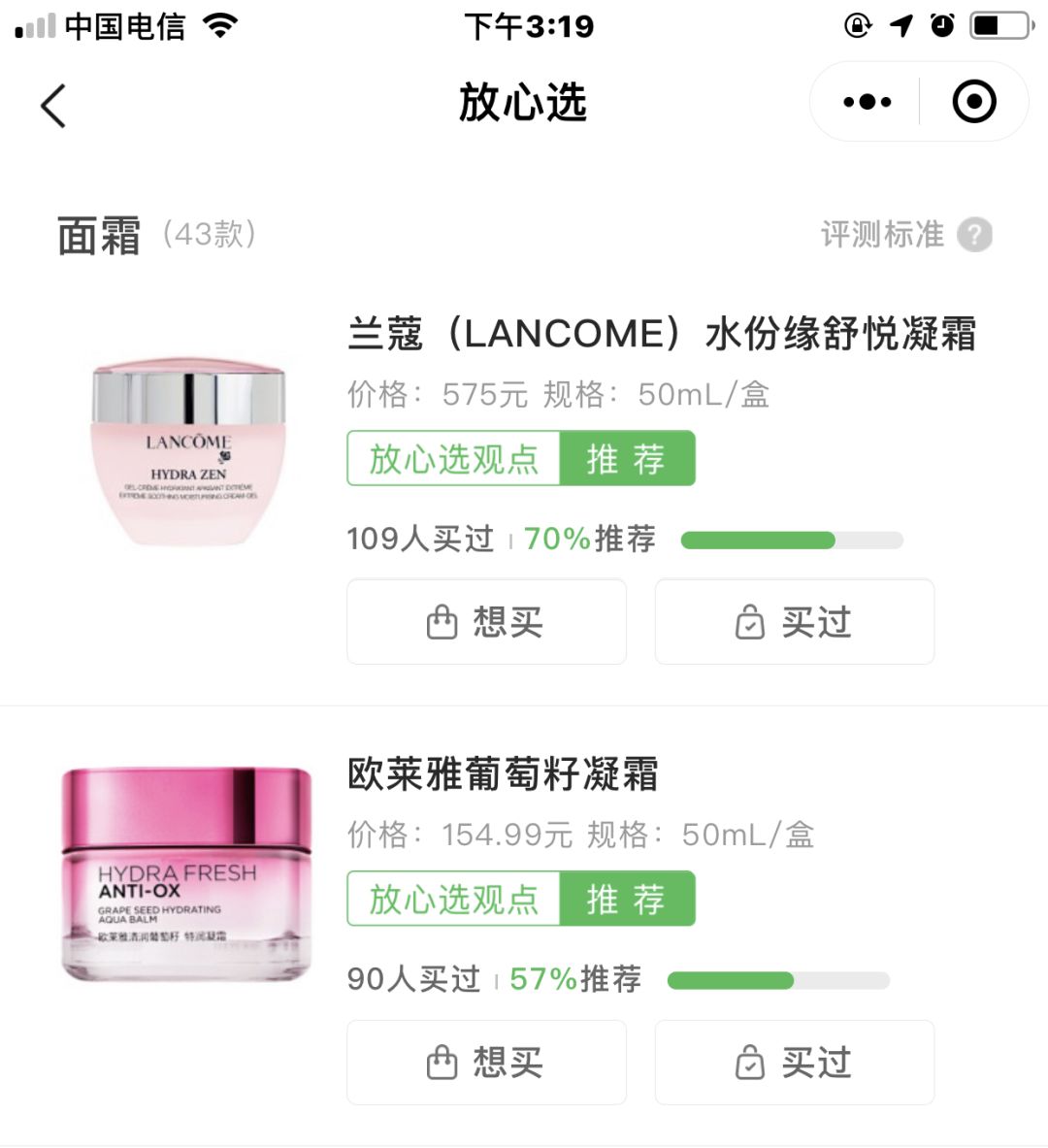The image size is (1048, 1148).
Task: Open the mini program options via ellipsis icon
Action: (x=867, y=101)
